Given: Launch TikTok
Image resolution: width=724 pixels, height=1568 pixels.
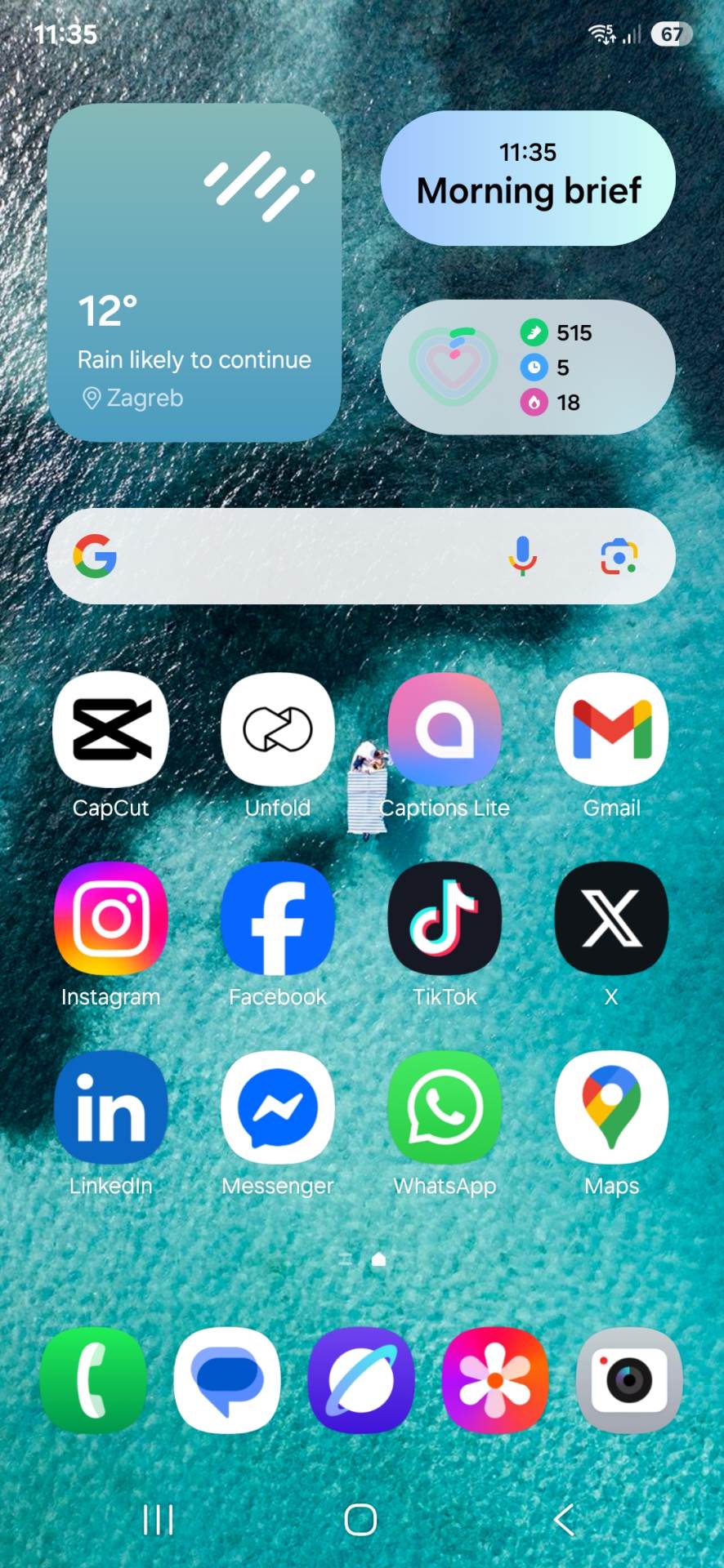Looking at the screenshot, I should coord(445,919).
